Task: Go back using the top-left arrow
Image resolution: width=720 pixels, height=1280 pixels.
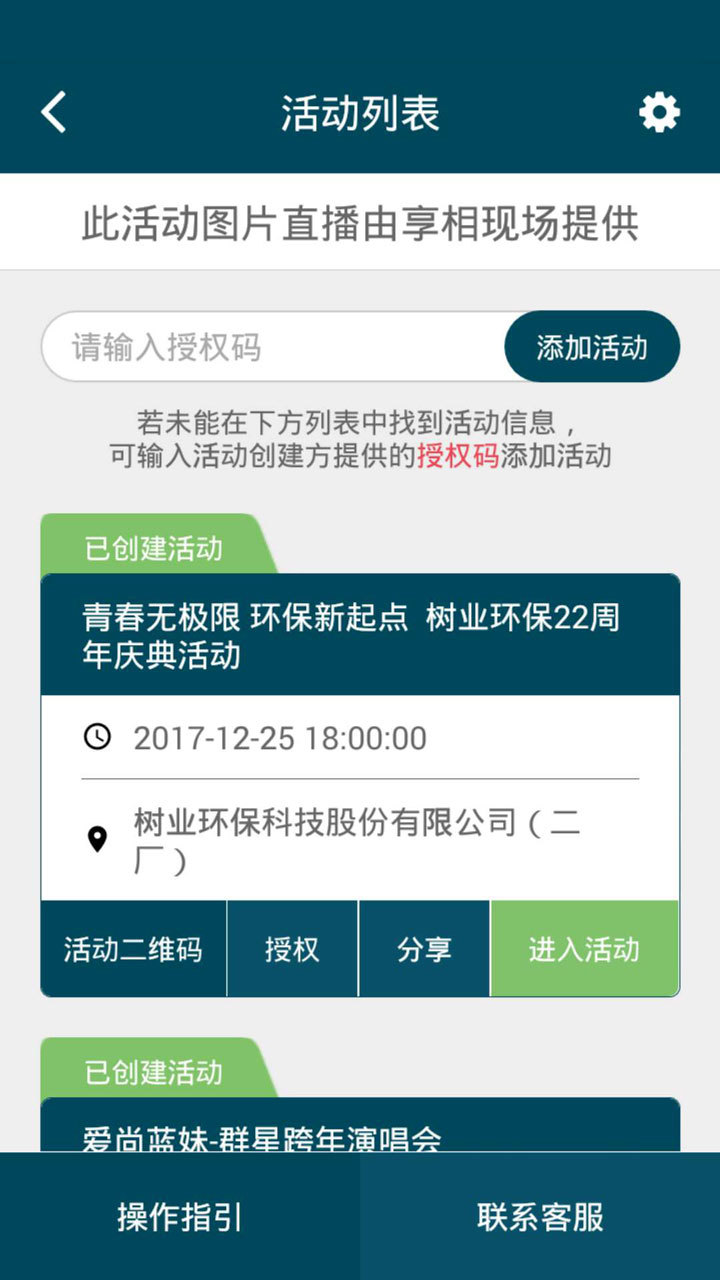Action: [54, 112]
